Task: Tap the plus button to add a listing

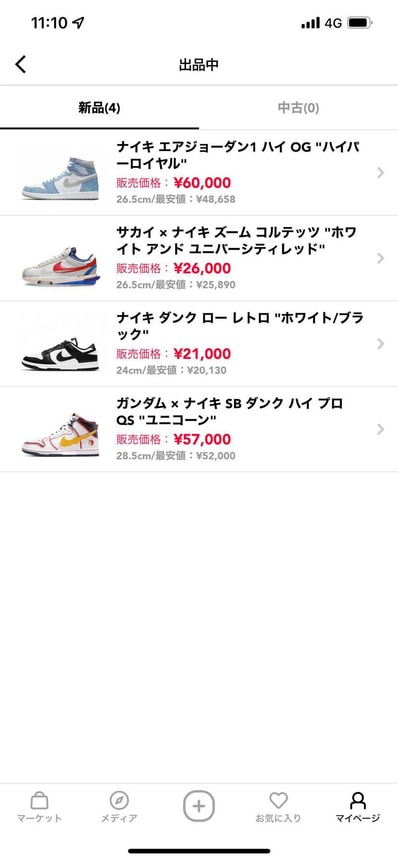Action: [199, 806]
